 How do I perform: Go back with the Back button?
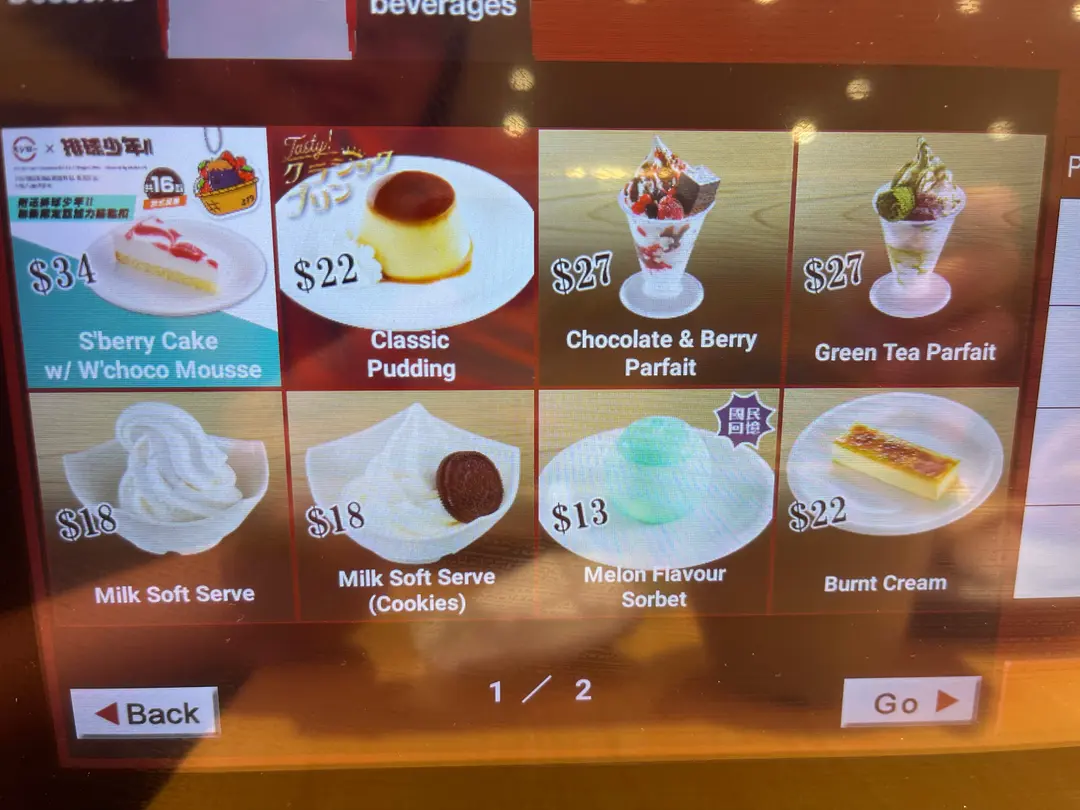pos(146,713)
